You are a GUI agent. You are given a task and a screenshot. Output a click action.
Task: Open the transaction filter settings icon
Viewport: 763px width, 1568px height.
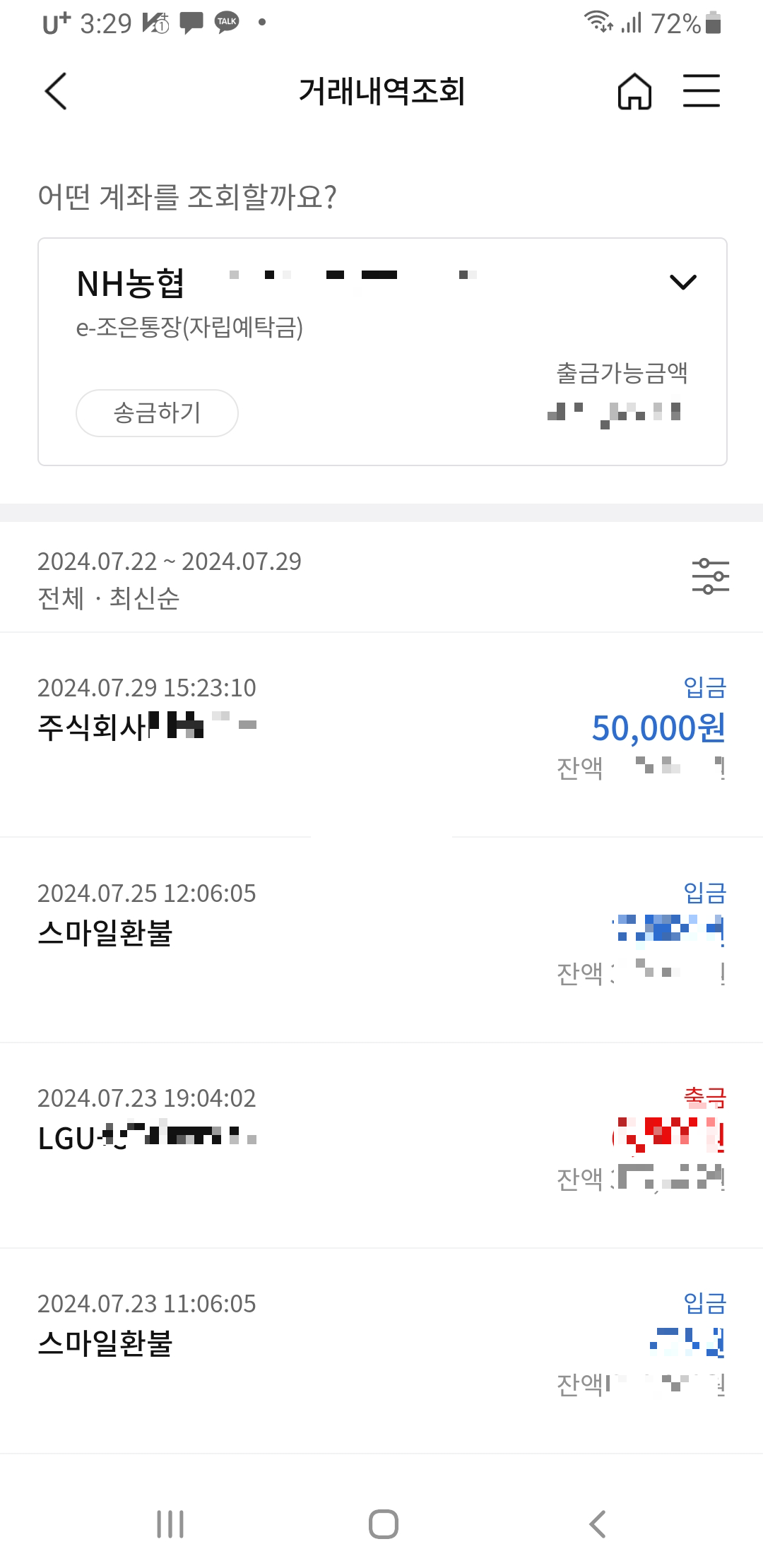click(710, 576)
